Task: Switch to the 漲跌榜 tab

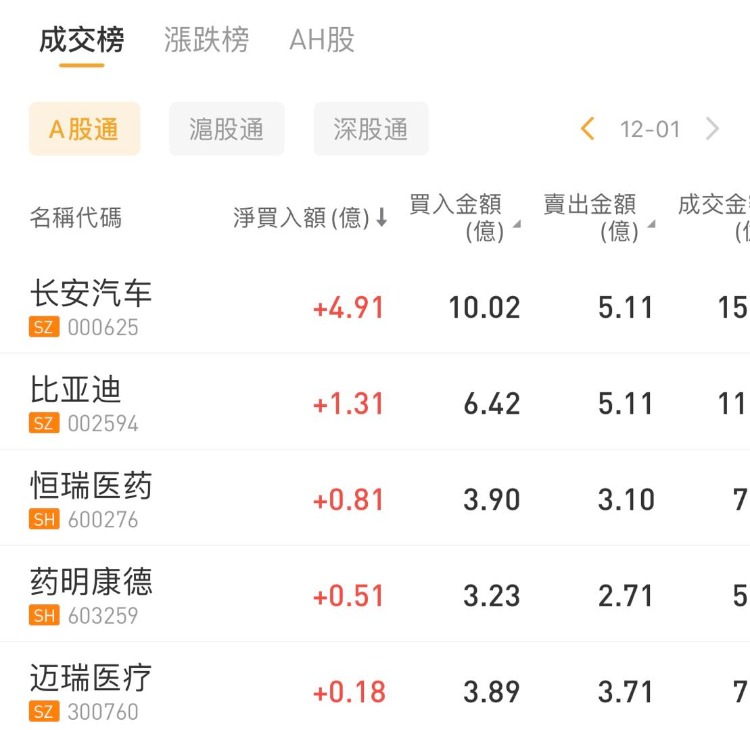Action: 206,40
